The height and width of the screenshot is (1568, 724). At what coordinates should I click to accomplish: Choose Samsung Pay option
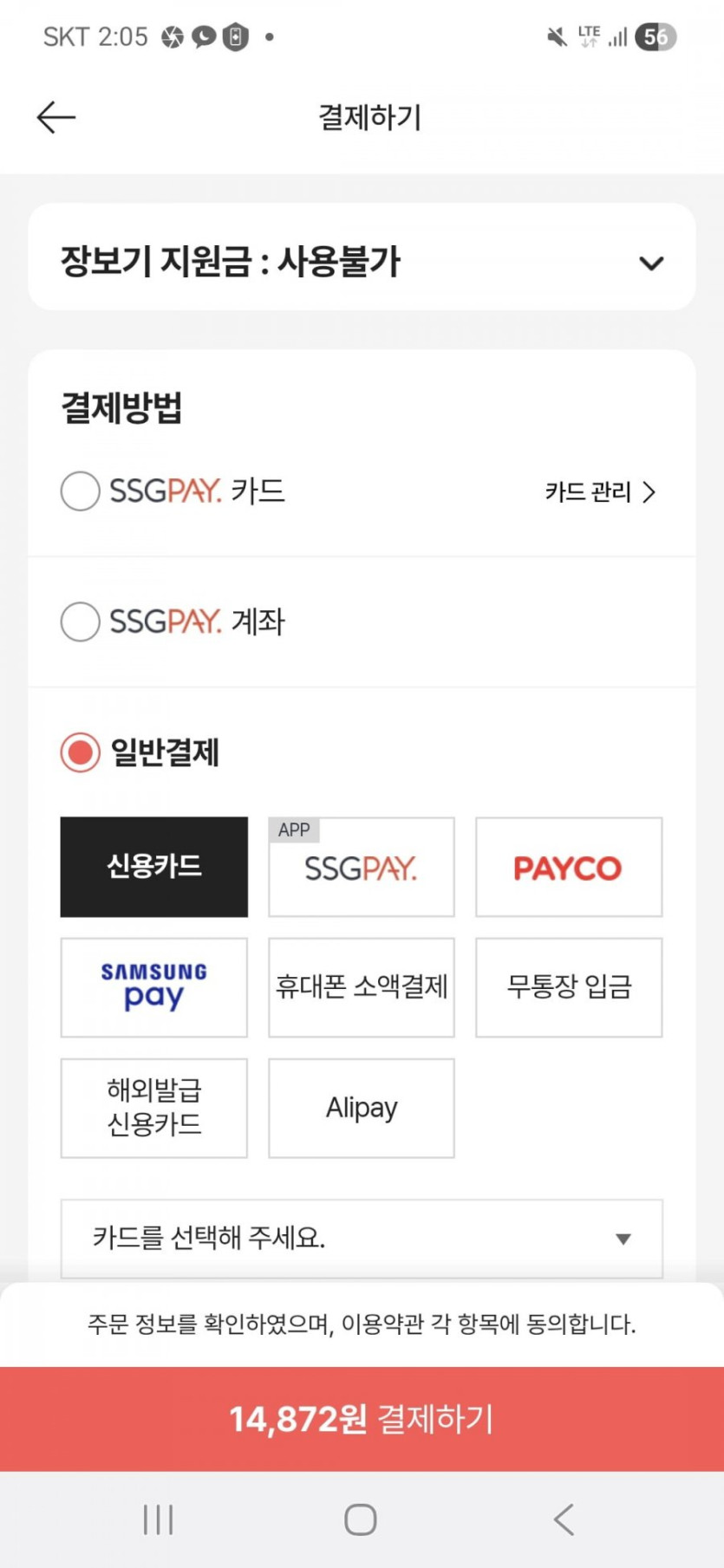[x=154, y=987]
